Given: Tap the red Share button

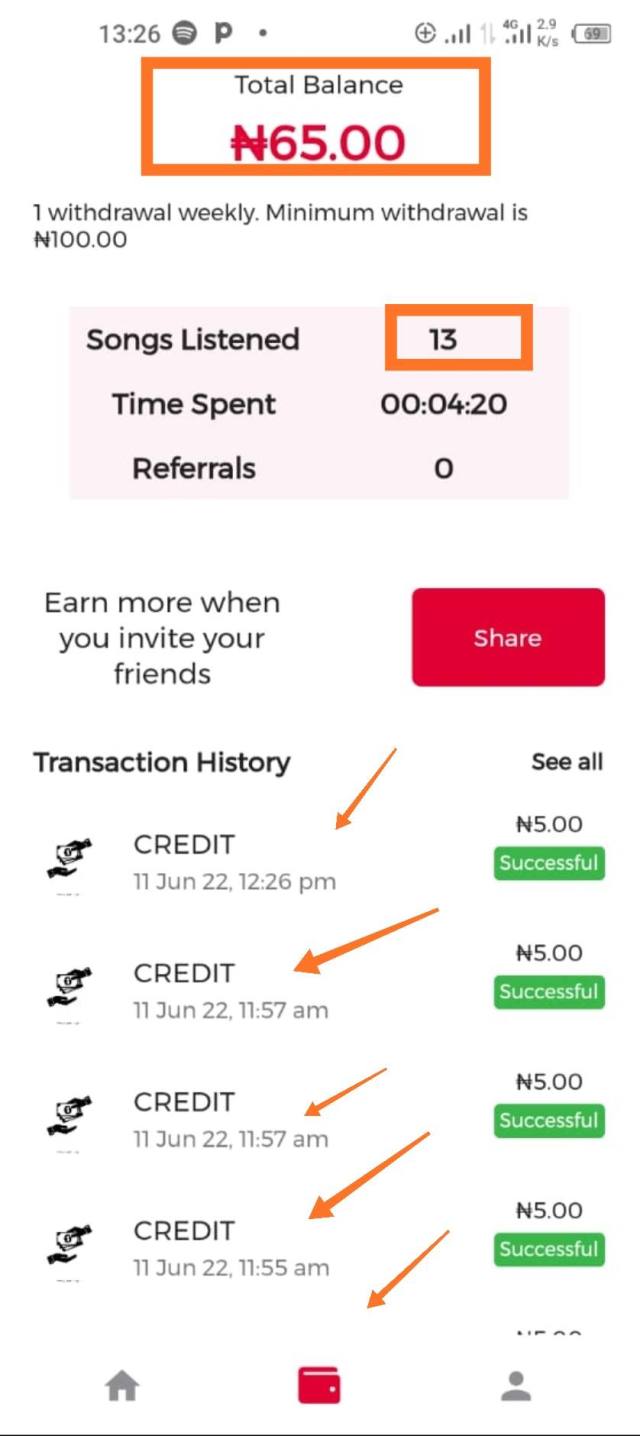Looking at the screenshot, I should [x=508, y=637].
